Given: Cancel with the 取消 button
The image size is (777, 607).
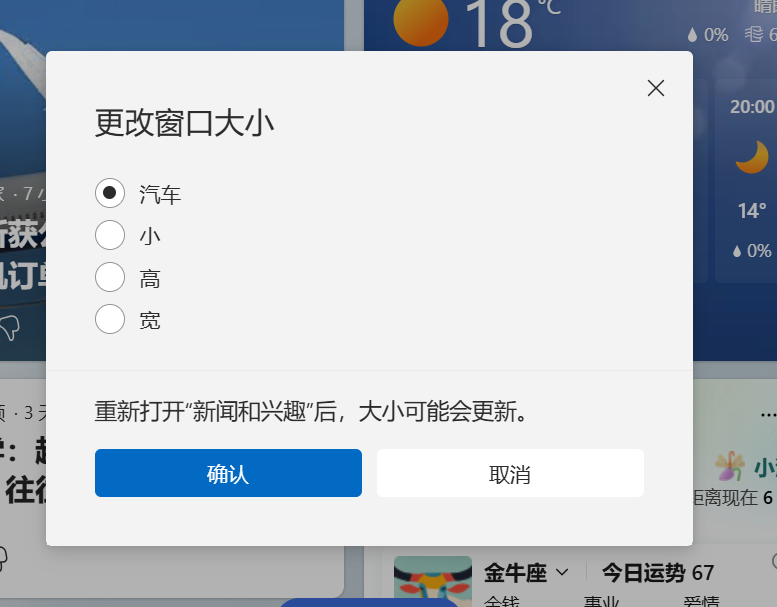Looking at the screenshot, I should pos(510,473).
